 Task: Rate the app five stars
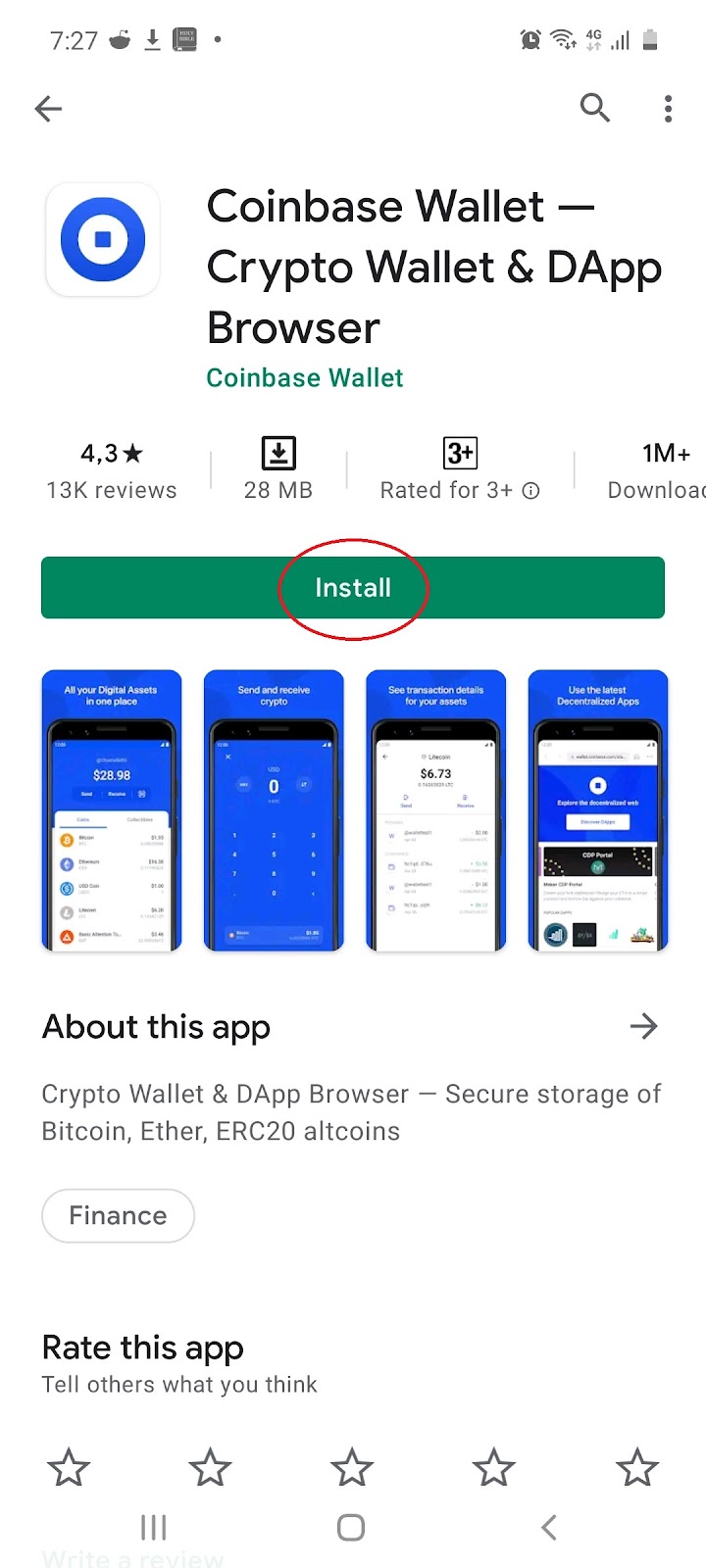636,1468
